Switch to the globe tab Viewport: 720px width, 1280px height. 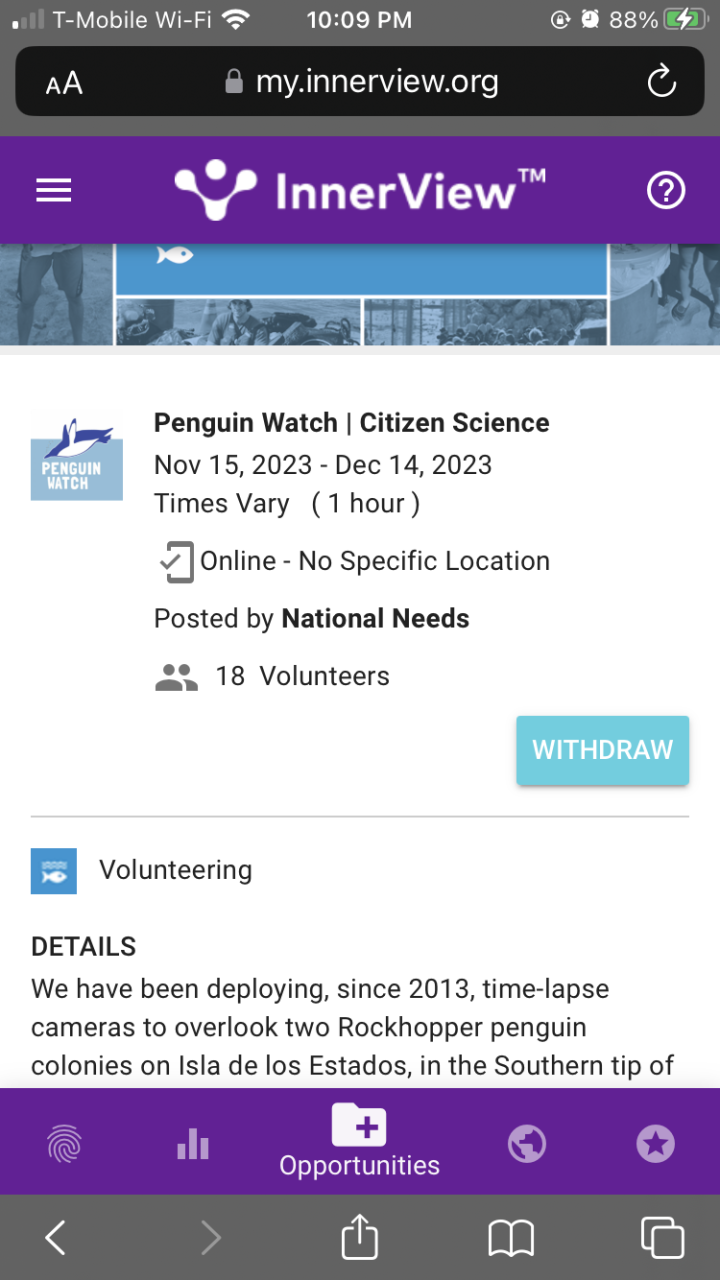pyautogui.click(x=527, y=1144)
